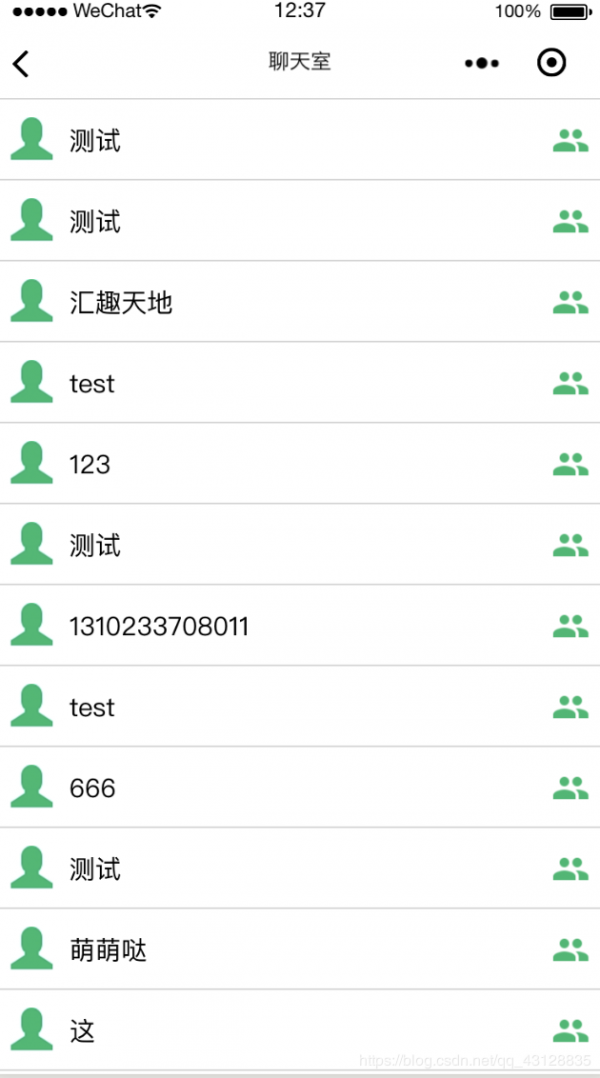Go back using the top-left arrow
600x1078 pixels.
(22, 64)
